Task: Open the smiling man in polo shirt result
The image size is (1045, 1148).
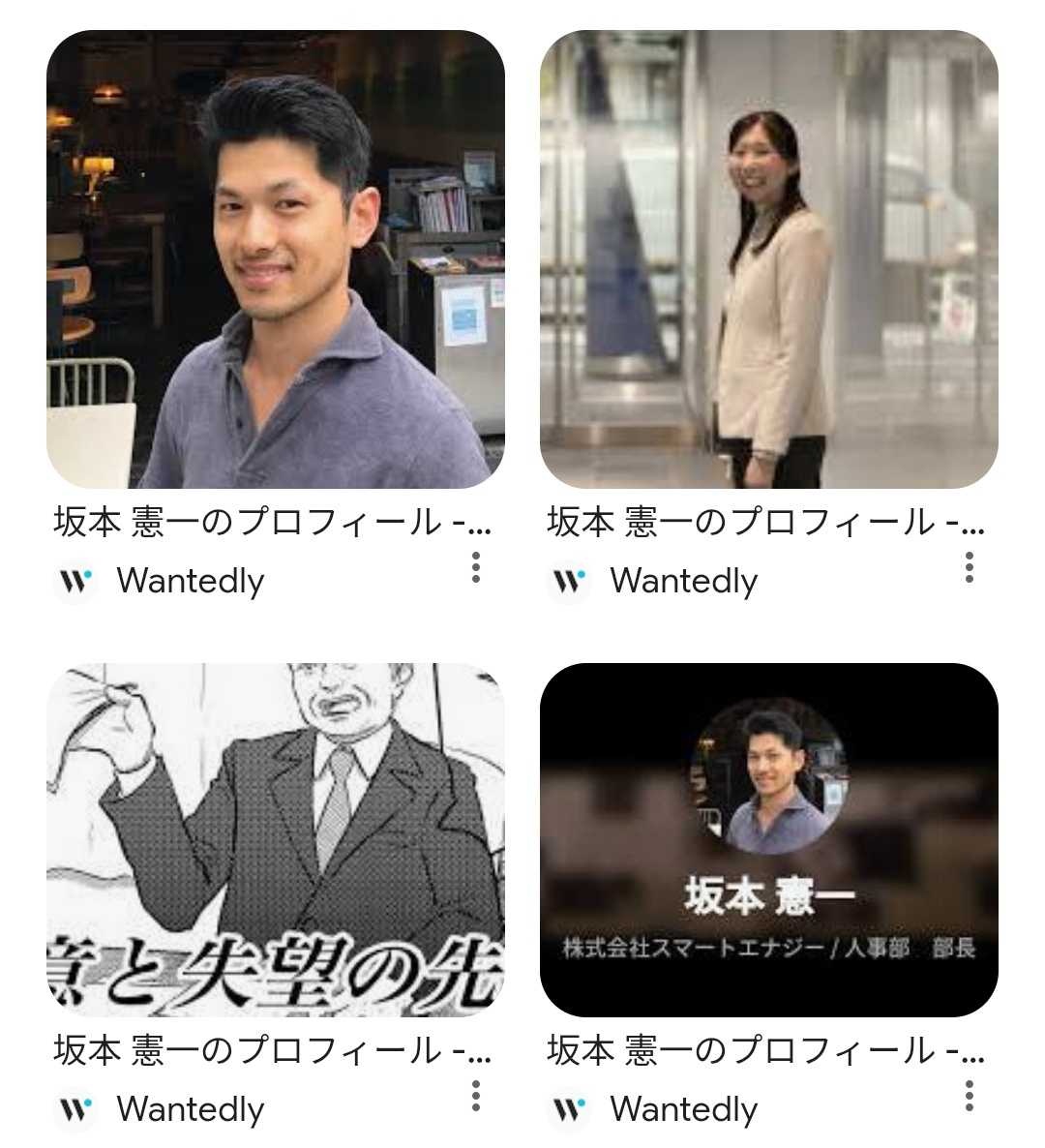Action: click(276, 259)
